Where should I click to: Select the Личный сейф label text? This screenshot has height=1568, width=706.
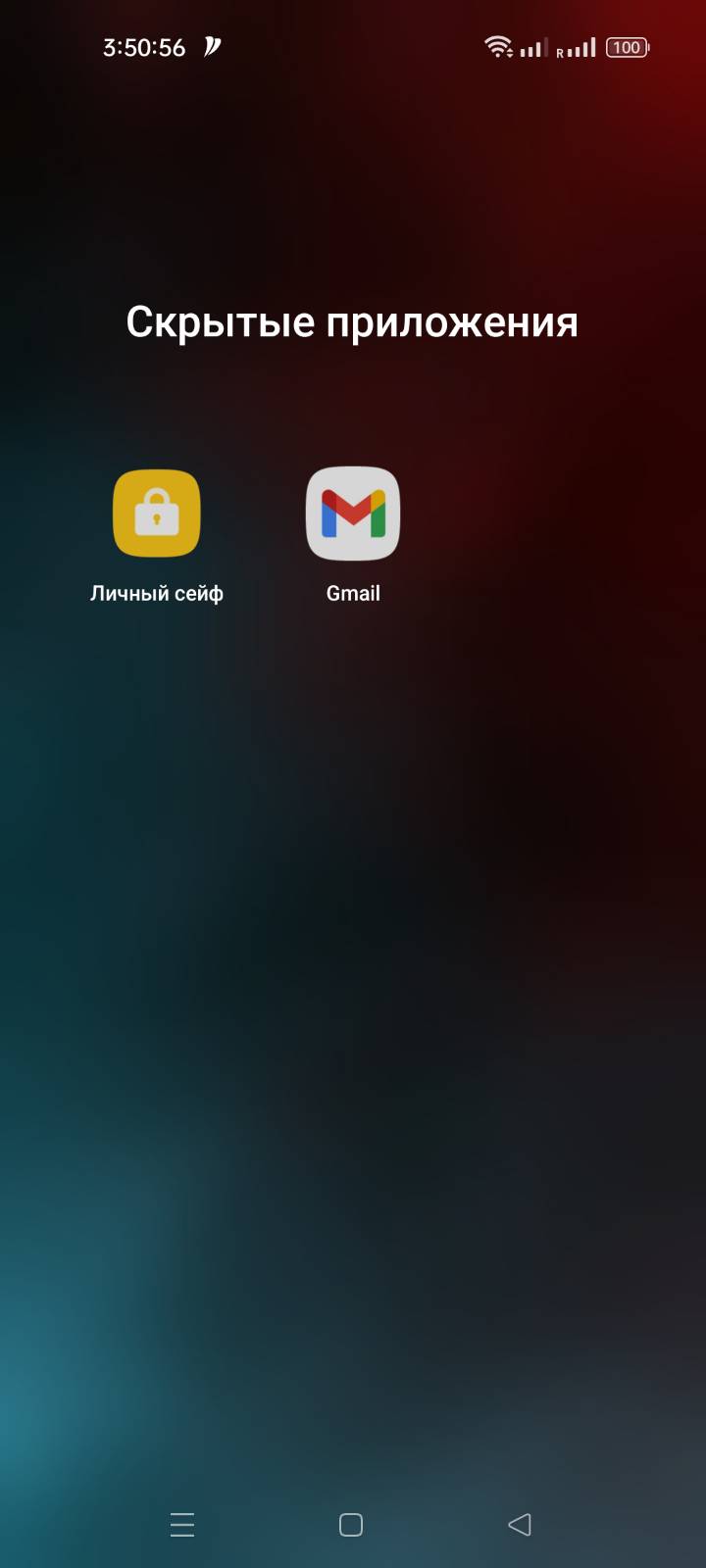click(x=157, y=592)
